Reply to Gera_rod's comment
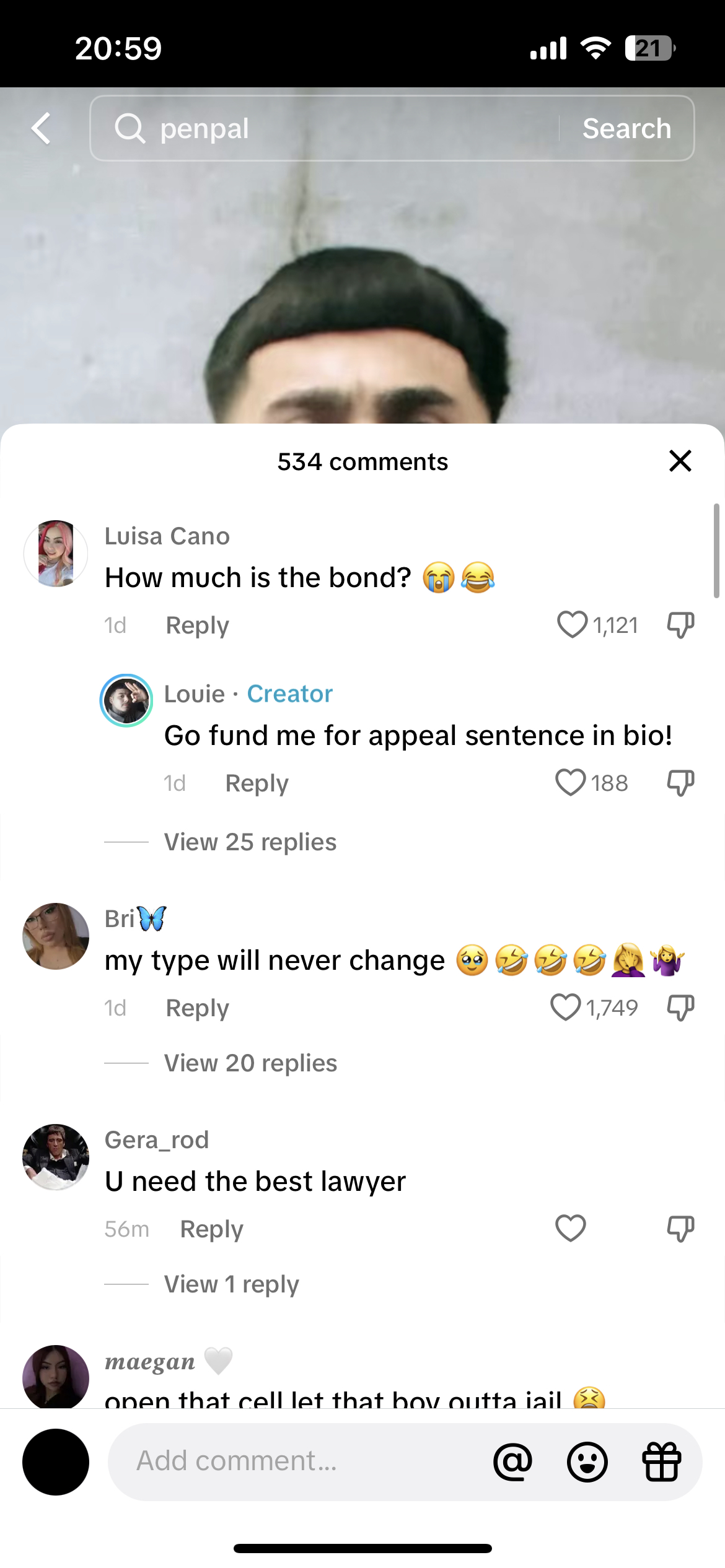 (211, 1229)
